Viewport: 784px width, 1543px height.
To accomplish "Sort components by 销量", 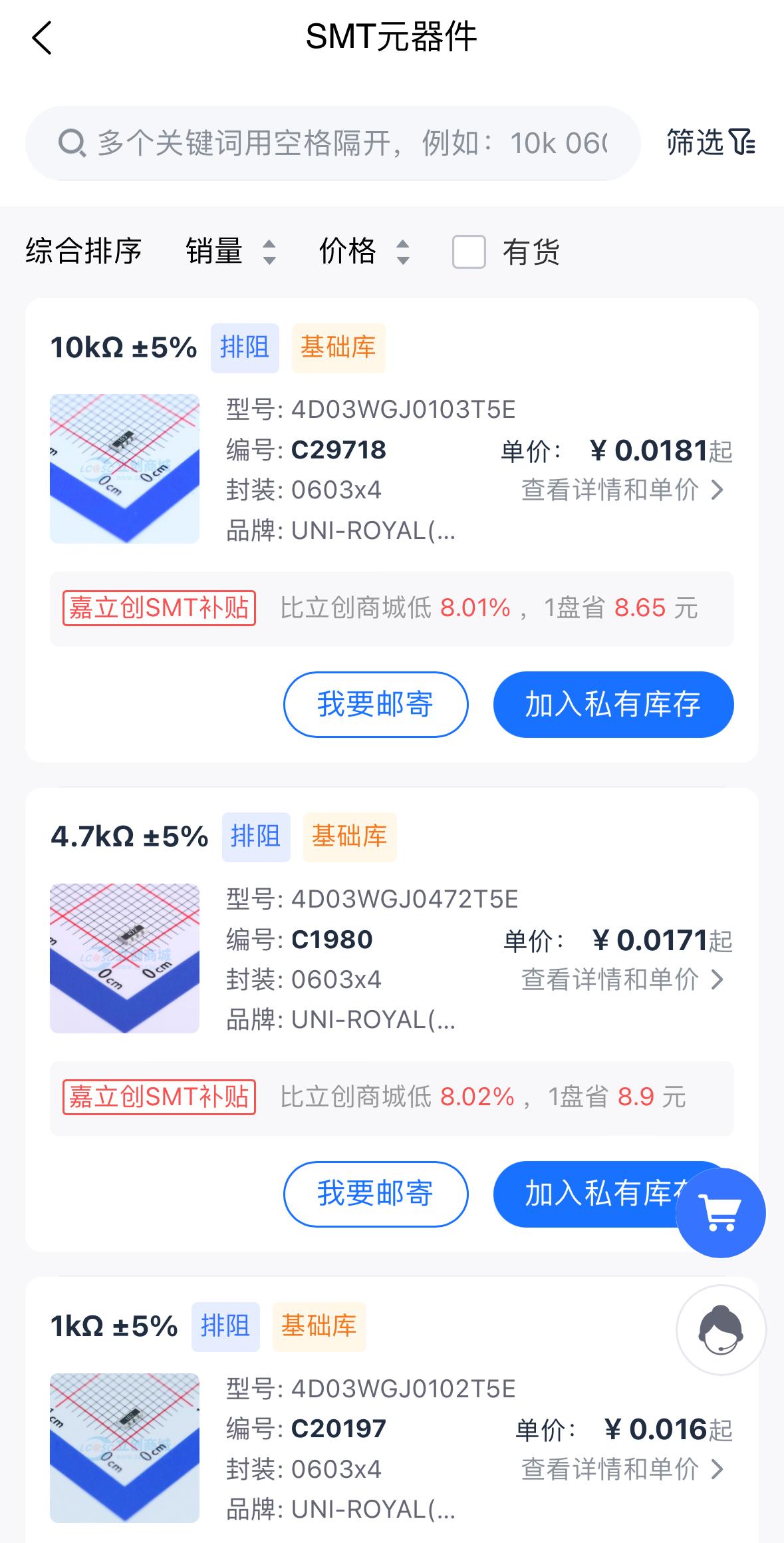I will tap(230, 252).
